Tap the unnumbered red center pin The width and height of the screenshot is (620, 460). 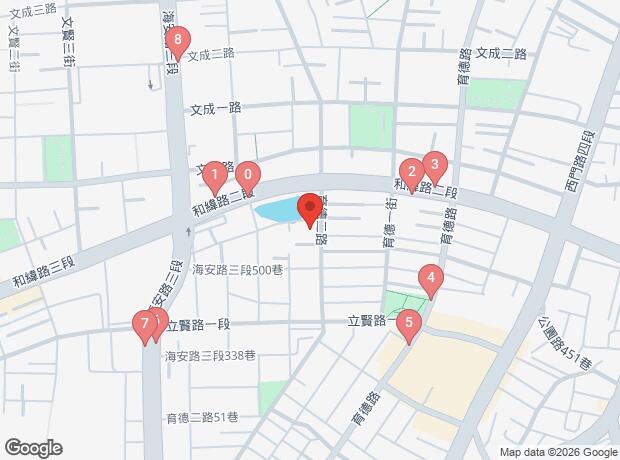coord(309,211)
